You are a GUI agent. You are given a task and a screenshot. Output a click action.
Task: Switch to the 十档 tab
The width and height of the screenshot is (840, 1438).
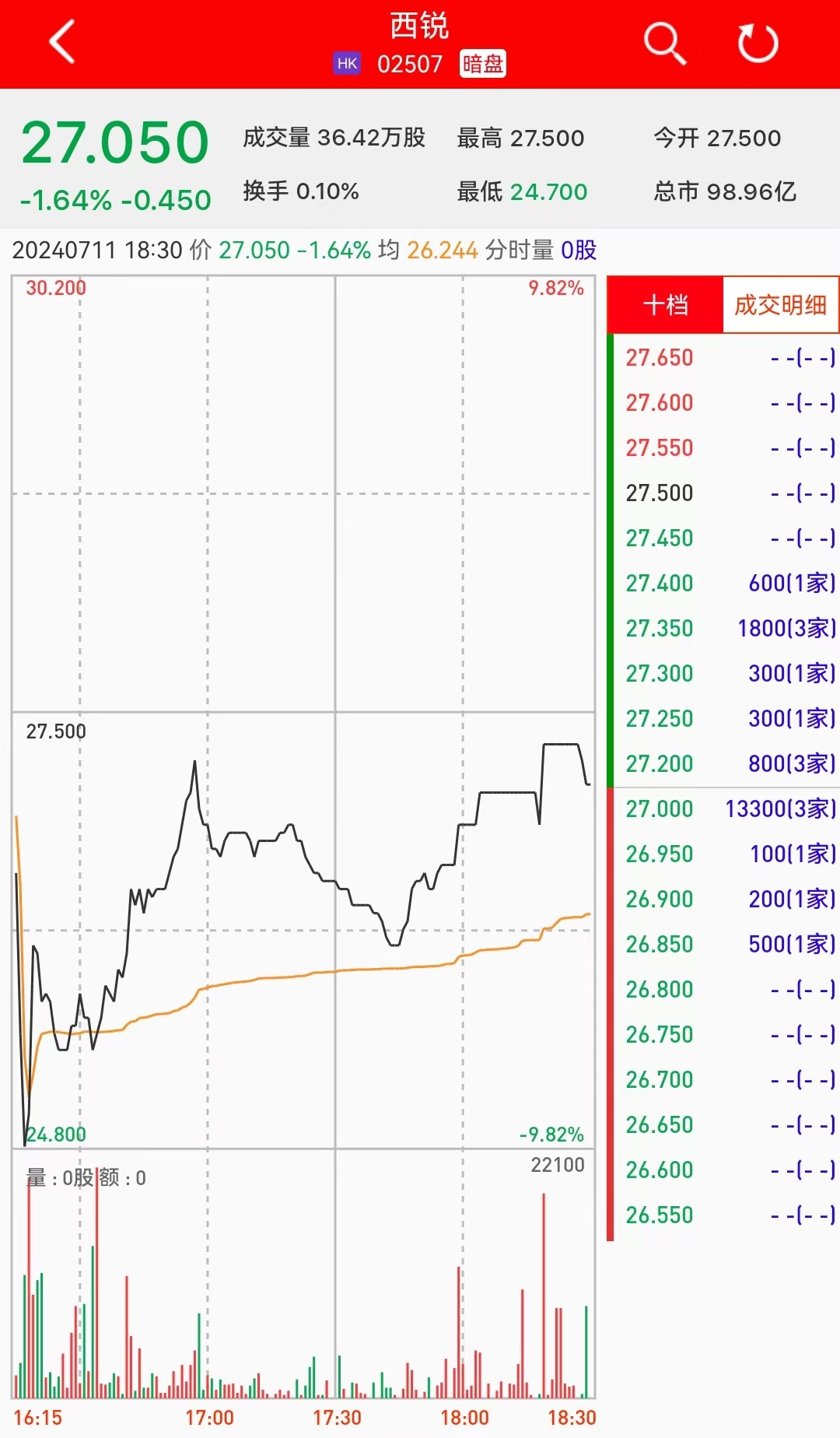(x=666, y=305)
